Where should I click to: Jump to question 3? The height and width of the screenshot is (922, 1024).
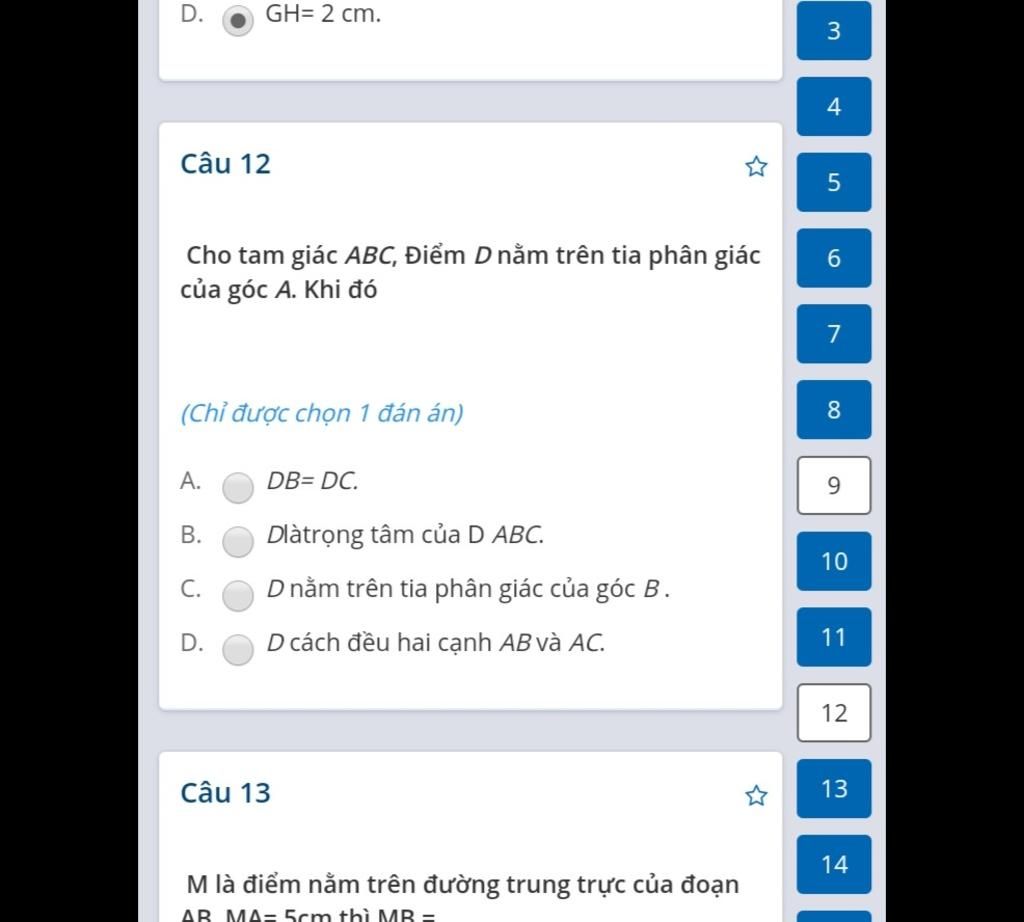coord(834,31)
